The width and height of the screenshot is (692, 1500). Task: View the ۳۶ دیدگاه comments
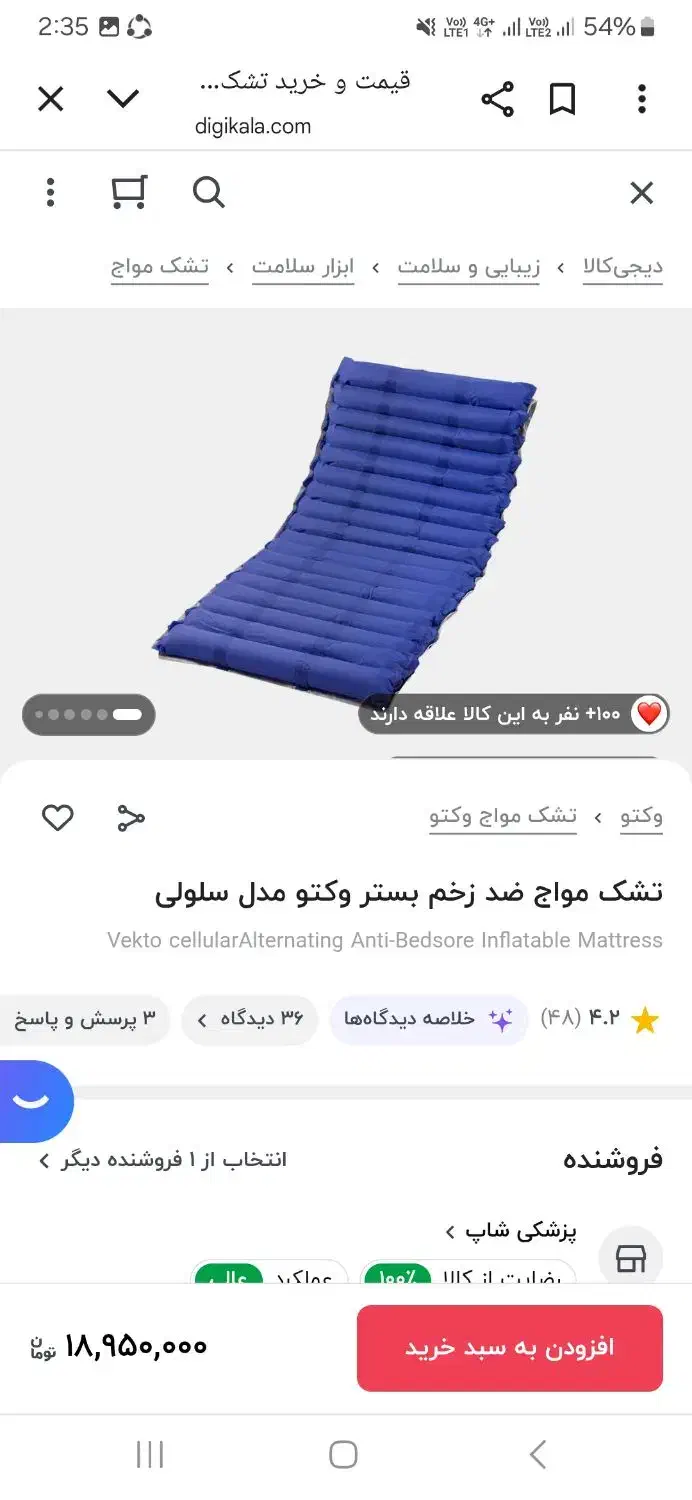click(x=250, y=1019)
